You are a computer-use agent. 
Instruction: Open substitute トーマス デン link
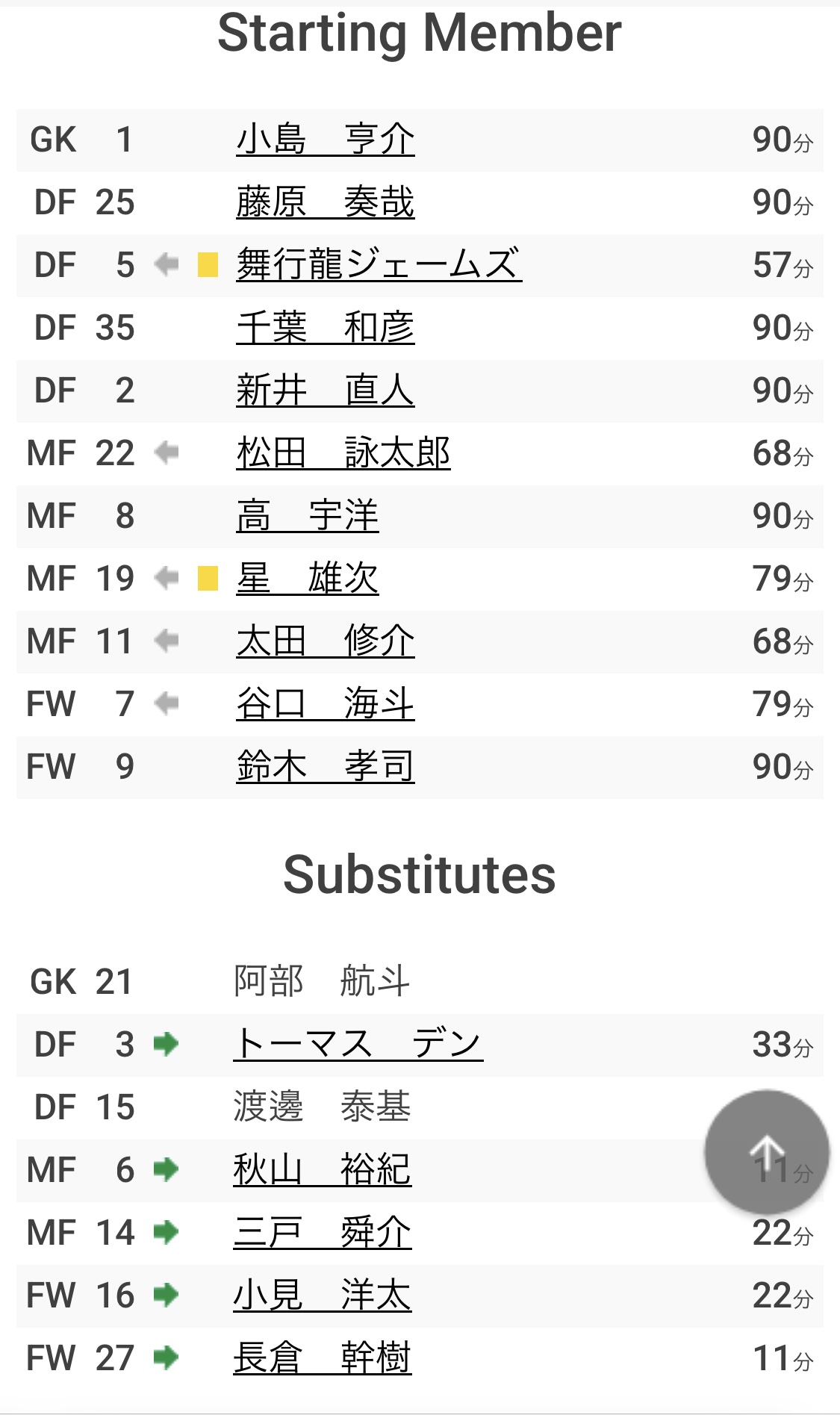click(x=358, y=1045)
